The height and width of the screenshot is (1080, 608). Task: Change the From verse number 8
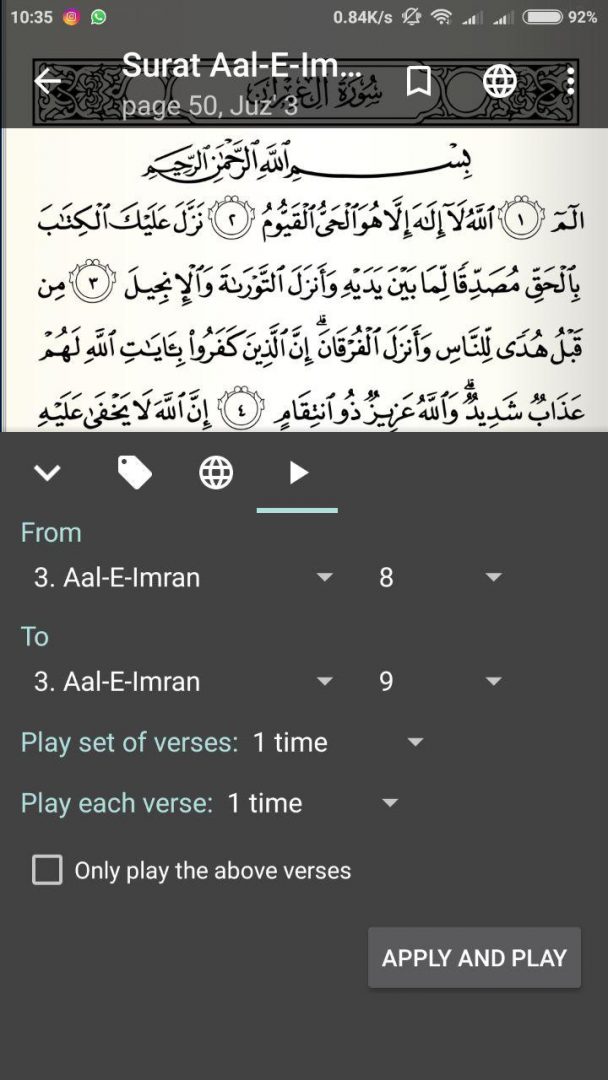(x=438, y=578)
